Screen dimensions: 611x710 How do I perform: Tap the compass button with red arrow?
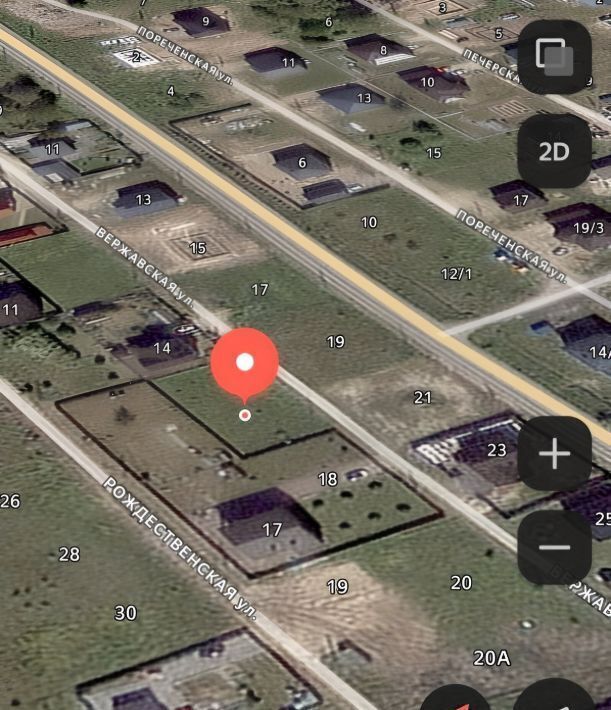point(456,698)
